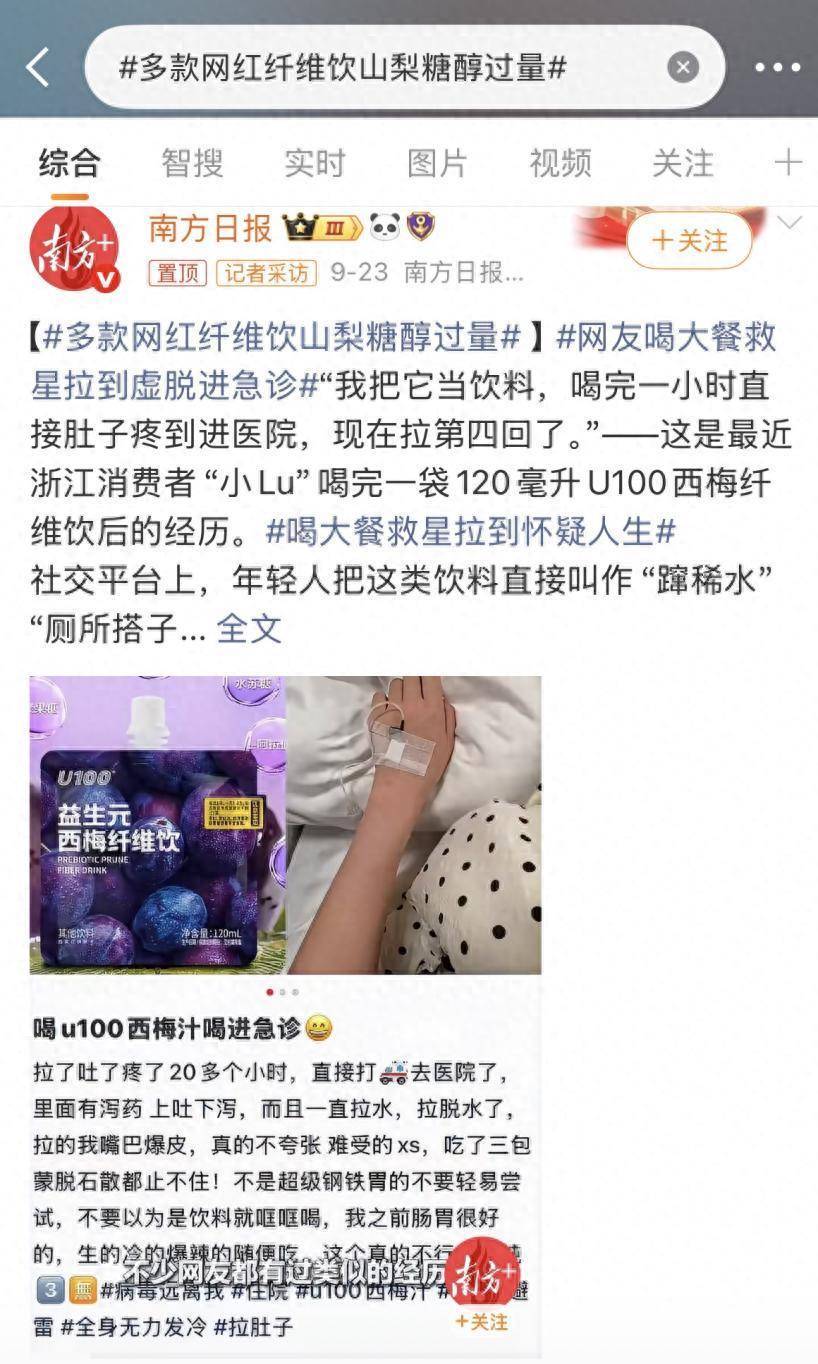Switch to the 智搜 tab

[x=192, y=163]
